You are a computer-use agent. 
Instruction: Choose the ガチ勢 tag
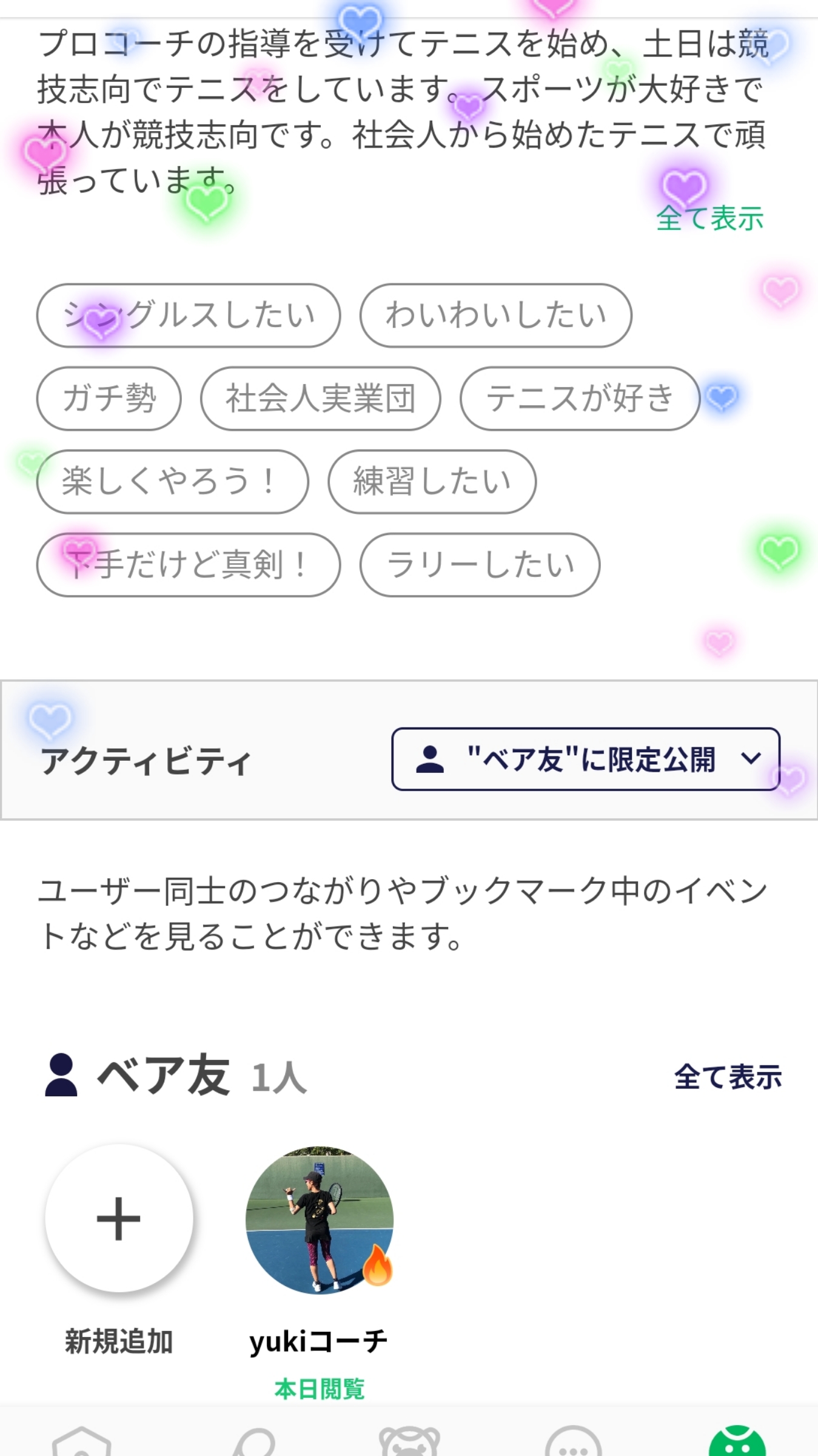(x=109, y=399)
